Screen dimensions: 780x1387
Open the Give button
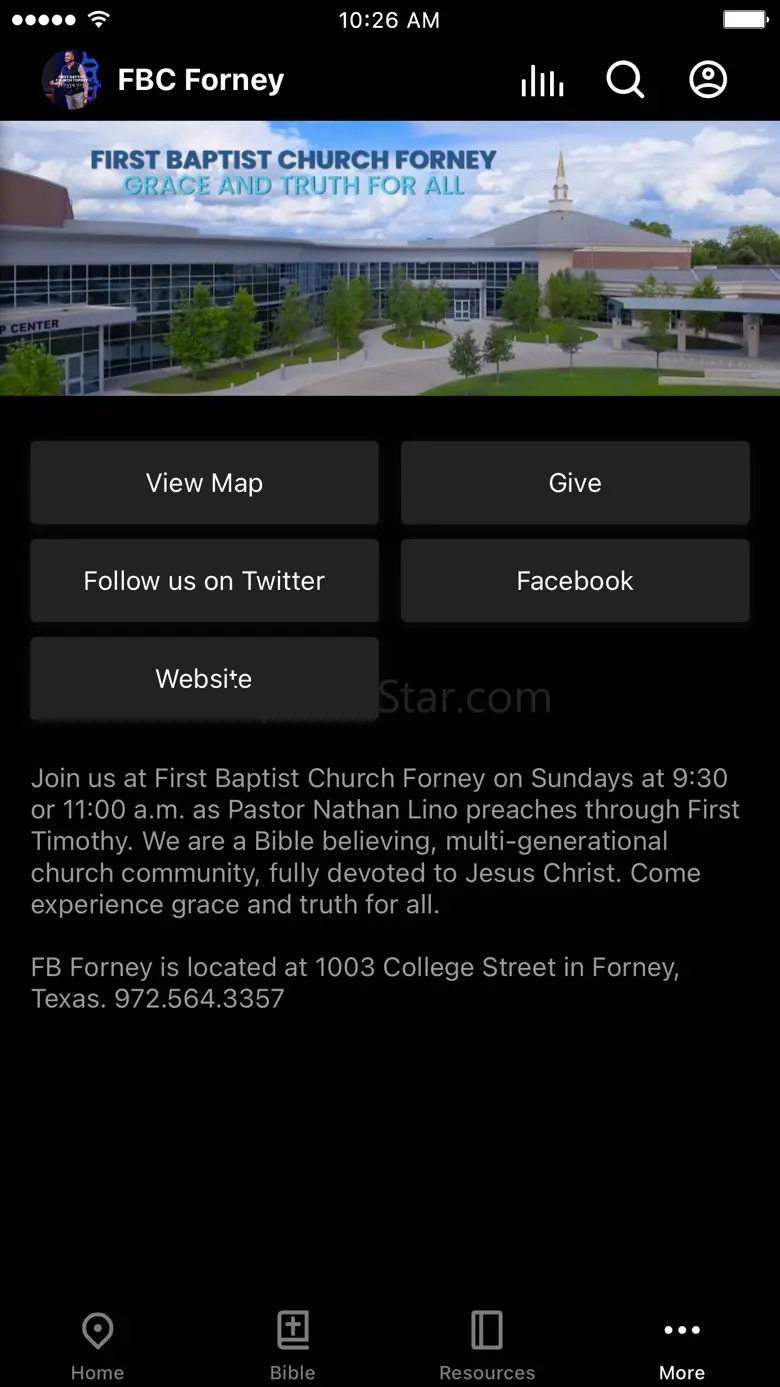coord(575,483)
